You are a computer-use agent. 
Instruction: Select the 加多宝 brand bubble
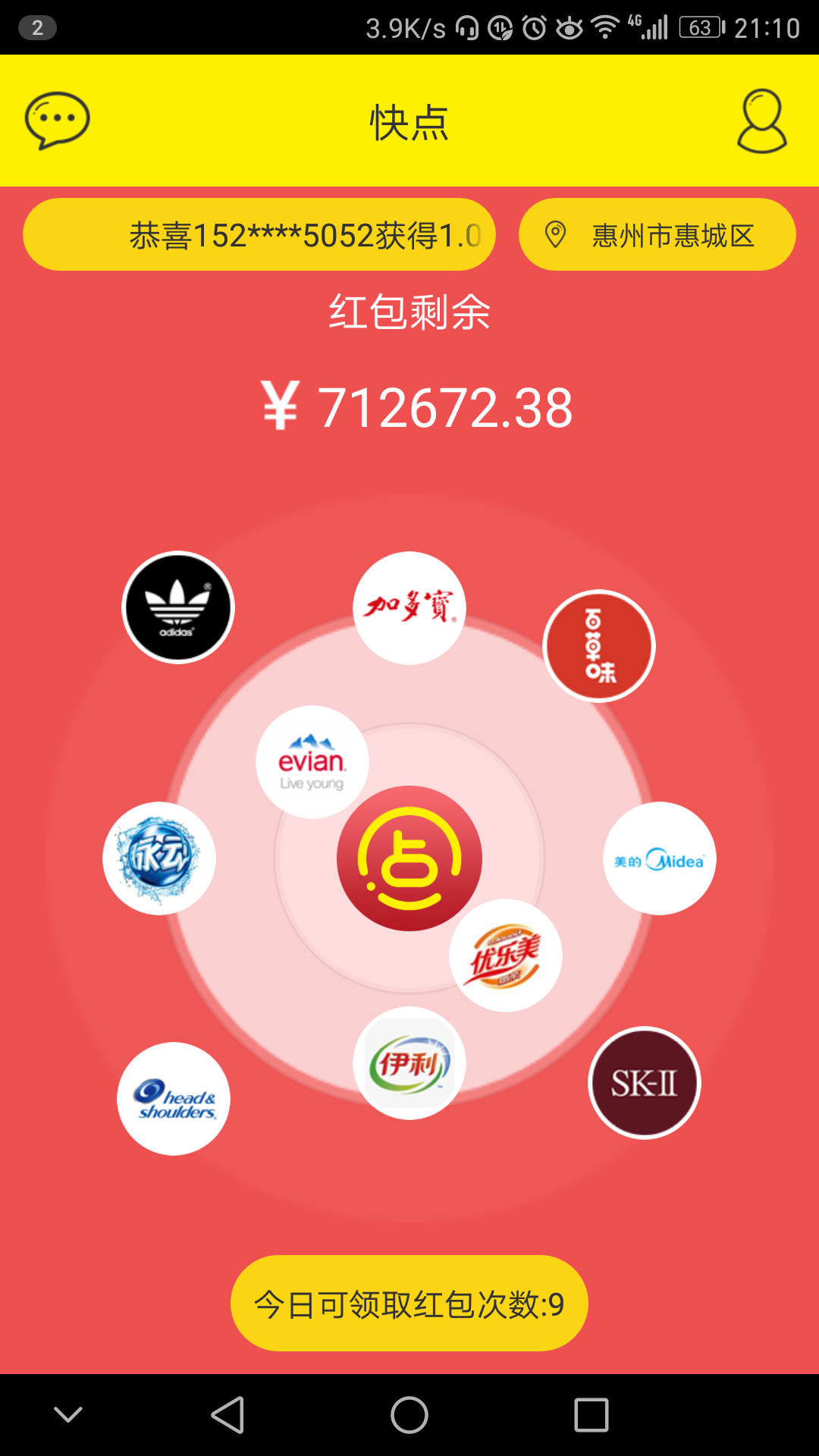click(x=409, y=608)
